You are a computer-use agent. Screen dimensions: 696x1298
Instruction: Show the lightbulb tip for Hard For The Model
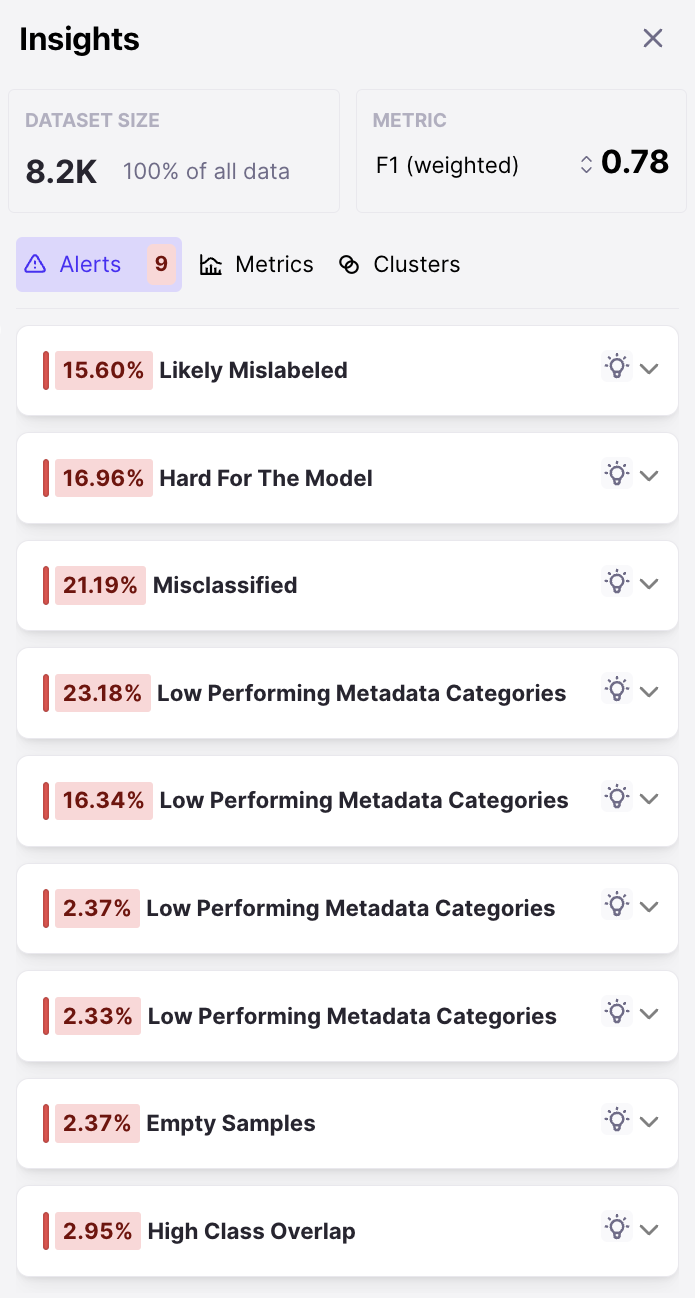618,474
